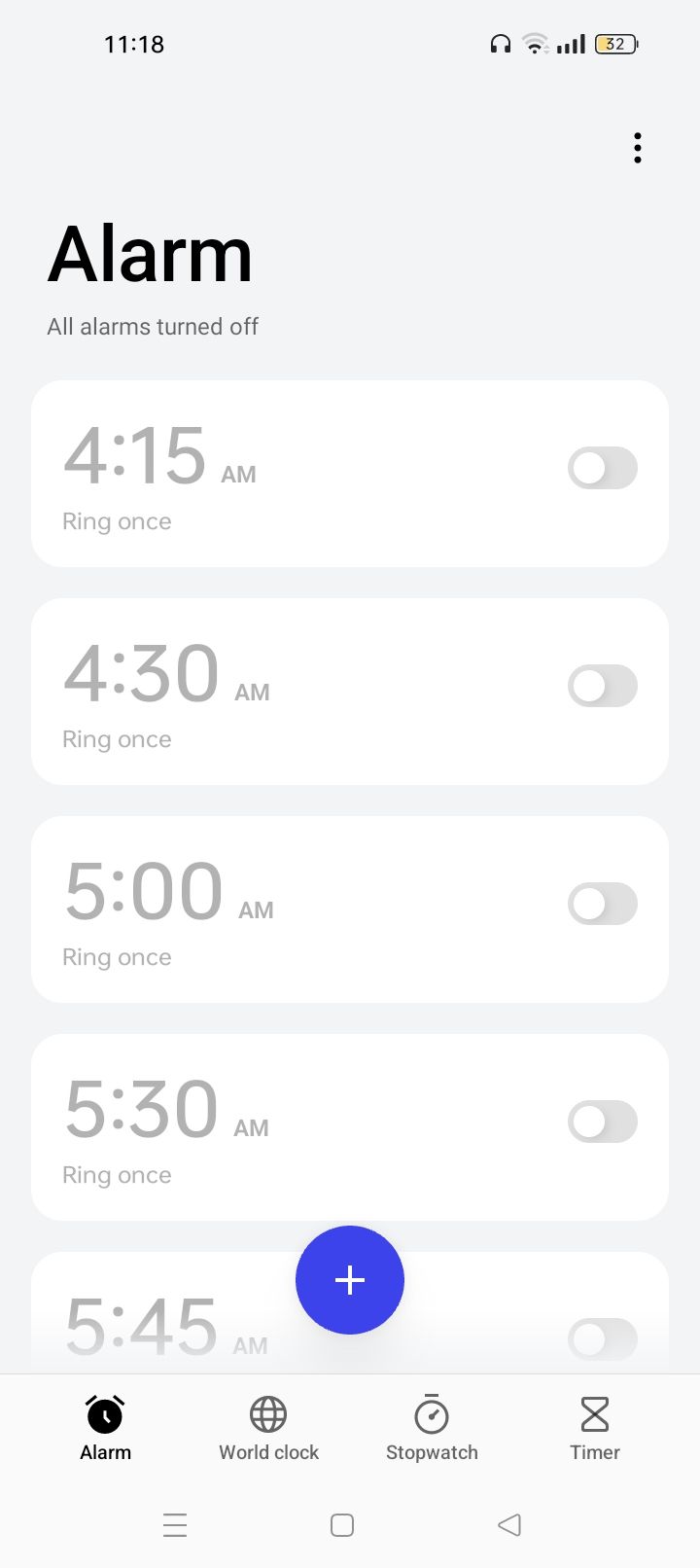The height and width of the screenshot is (1568, 700).
Task: Tap the Wi-Fi icon in the status bar
Action: pos(534,44)
